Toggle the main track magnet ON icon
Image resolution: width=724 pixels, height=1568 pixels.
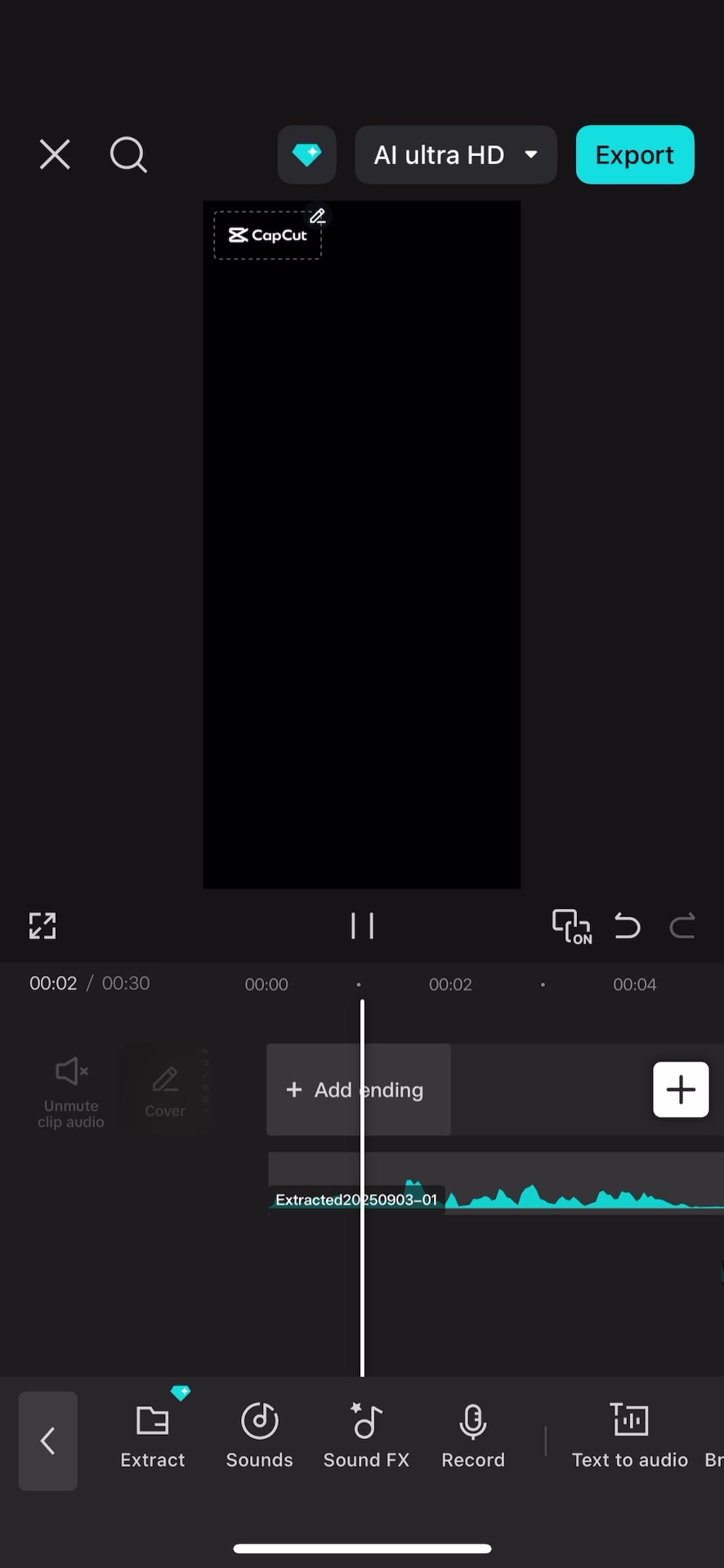[571, 926]
